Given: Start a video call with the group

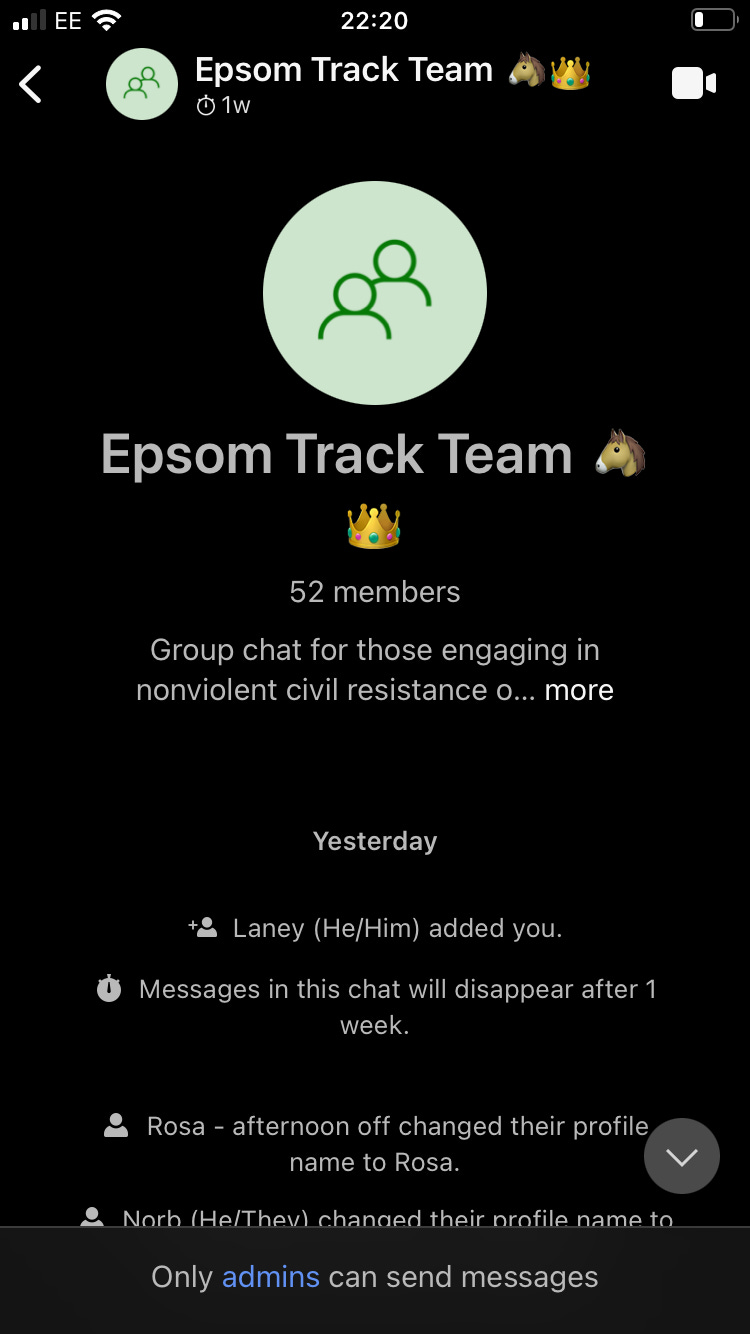Looking at the screenshot, I should 694,84.
